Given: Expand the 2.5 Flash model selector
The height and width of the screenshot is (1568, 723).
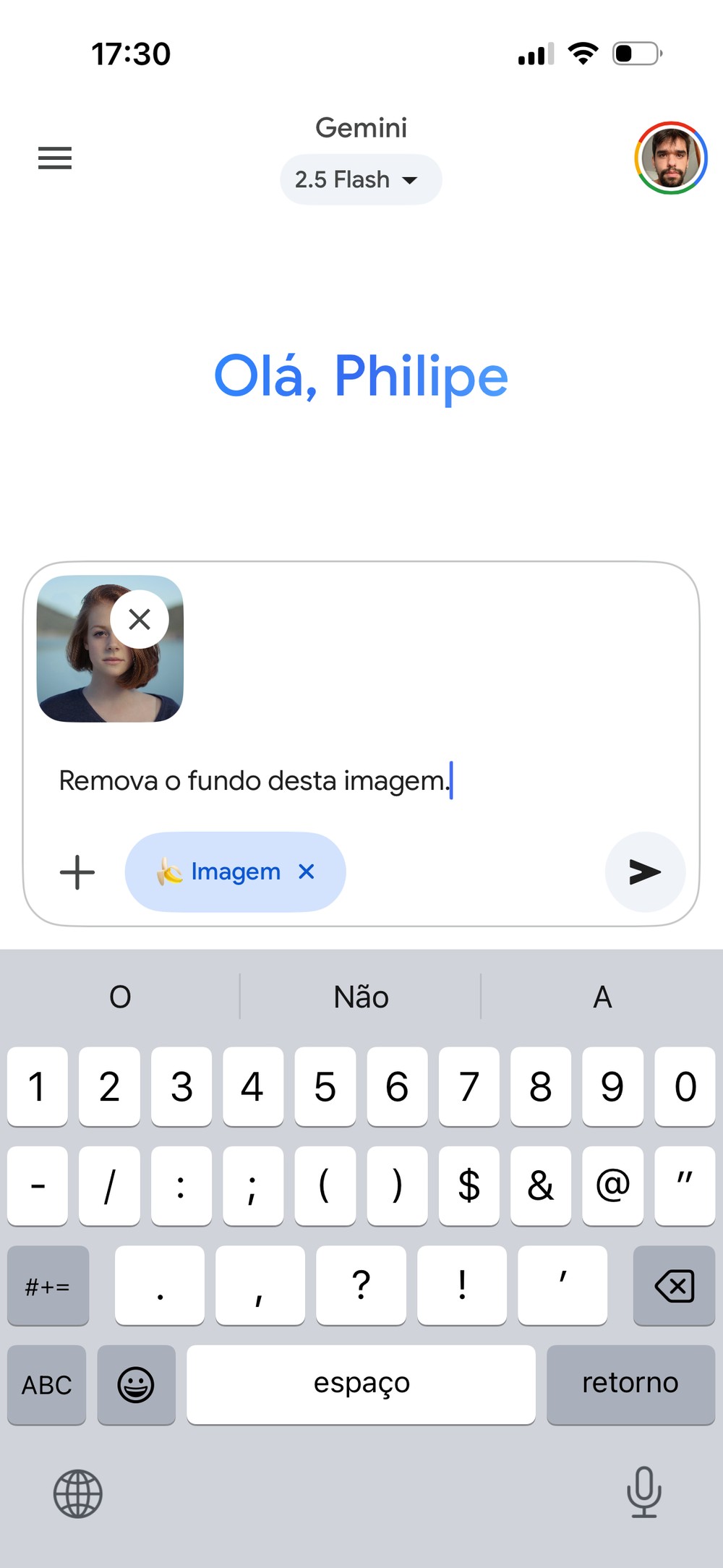Looking at the screenshot, I should [361, 179].
